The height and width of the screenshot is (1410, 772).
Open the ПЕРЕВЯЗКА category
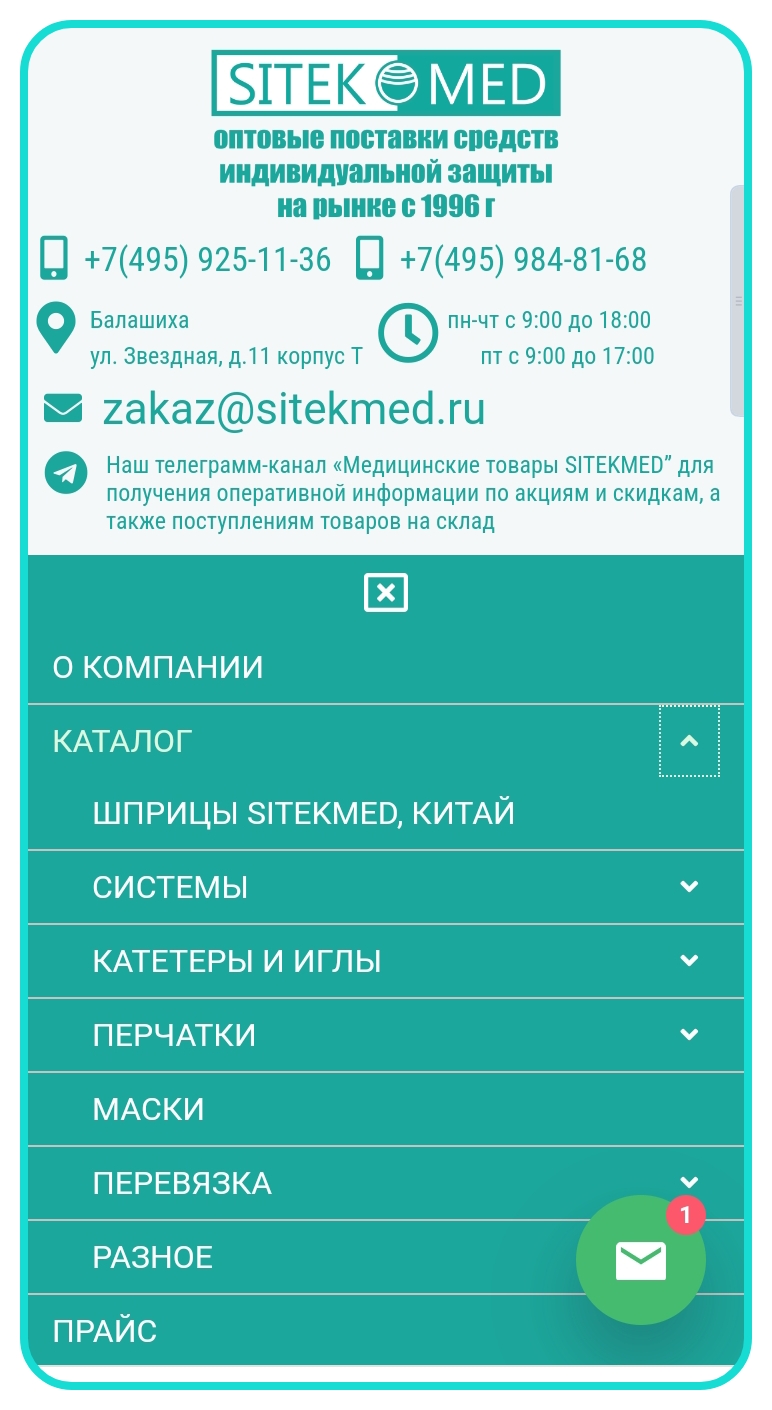pos(182,1183)
